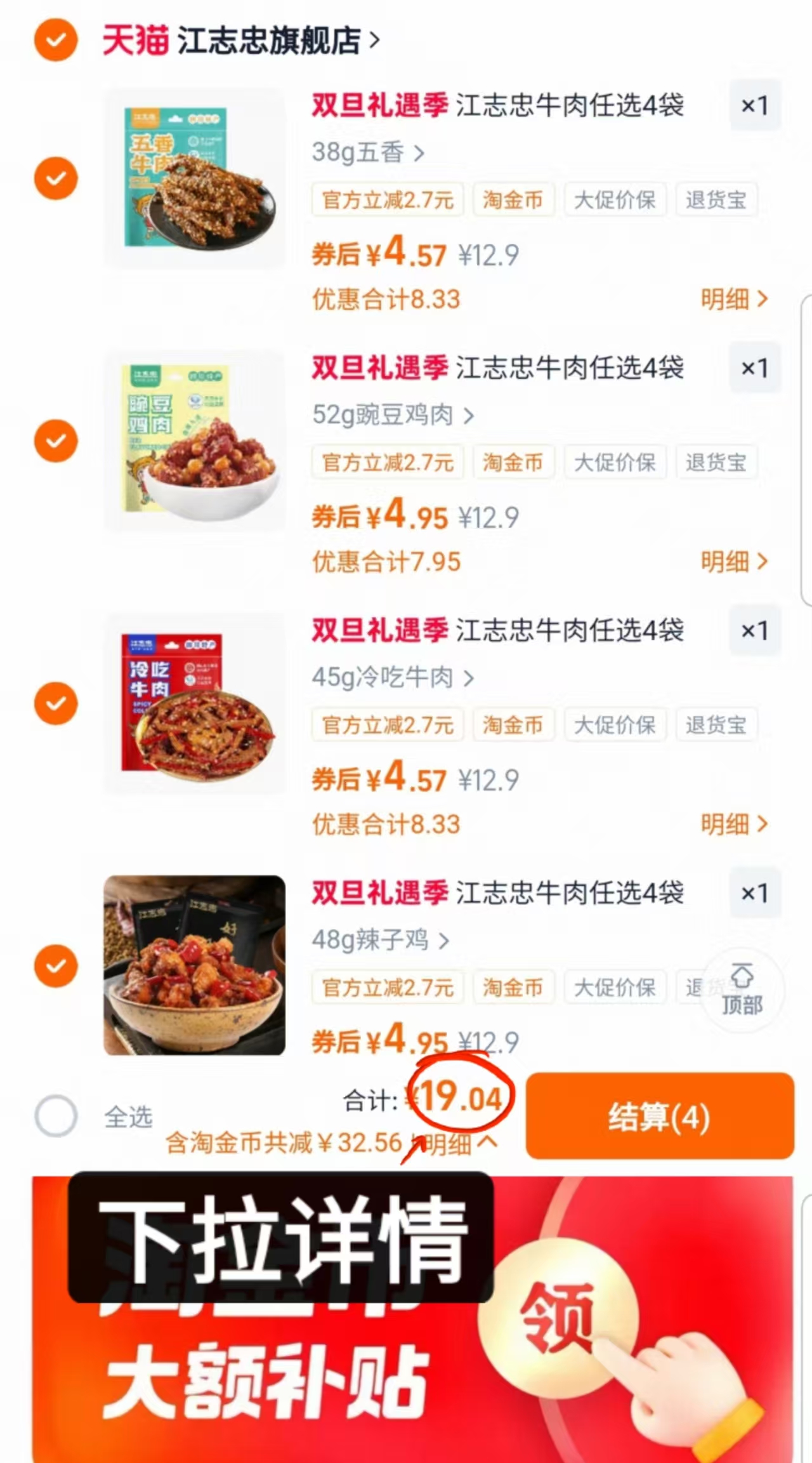This screenshot has height=1463, width=812.
Task: Click the 天猫 Tmall logo icon
Action: click(x=136, y=40)
